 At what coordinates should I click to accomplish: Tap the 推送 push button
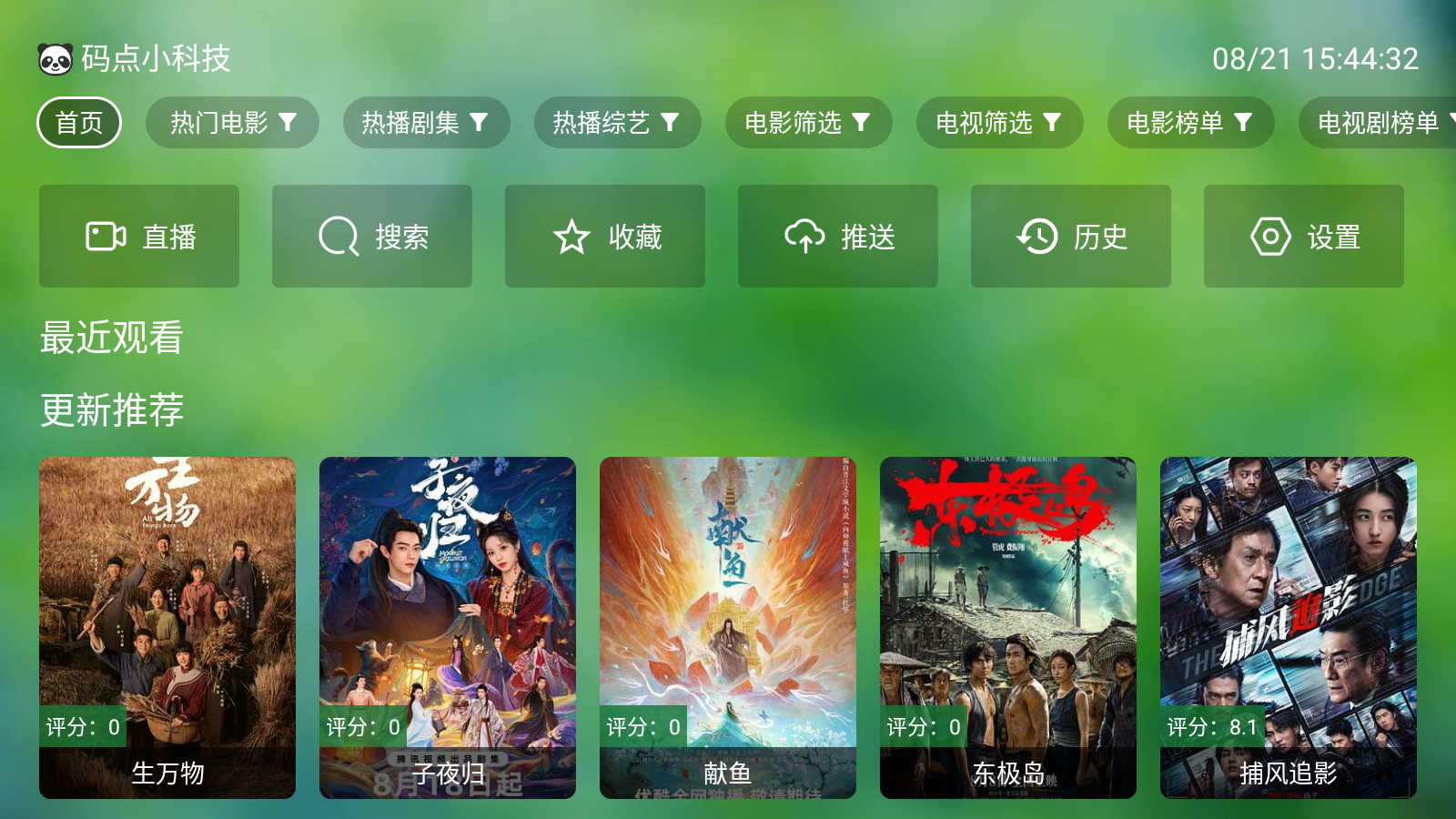(838, 237)
